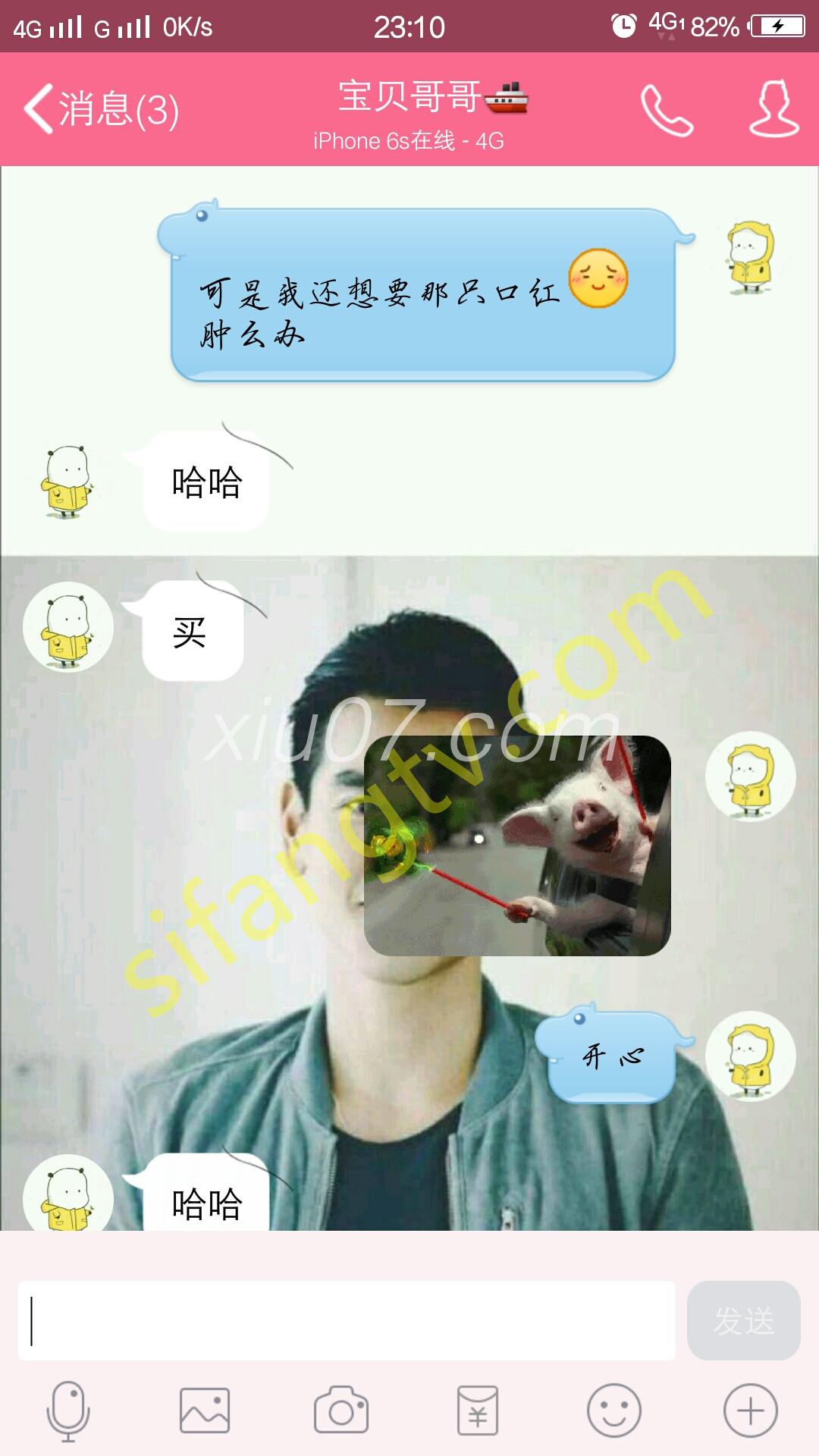Tap the avatar beside the 买 message
The width and height of the screenshot is (819, 1456).
[x=68, y=627]
